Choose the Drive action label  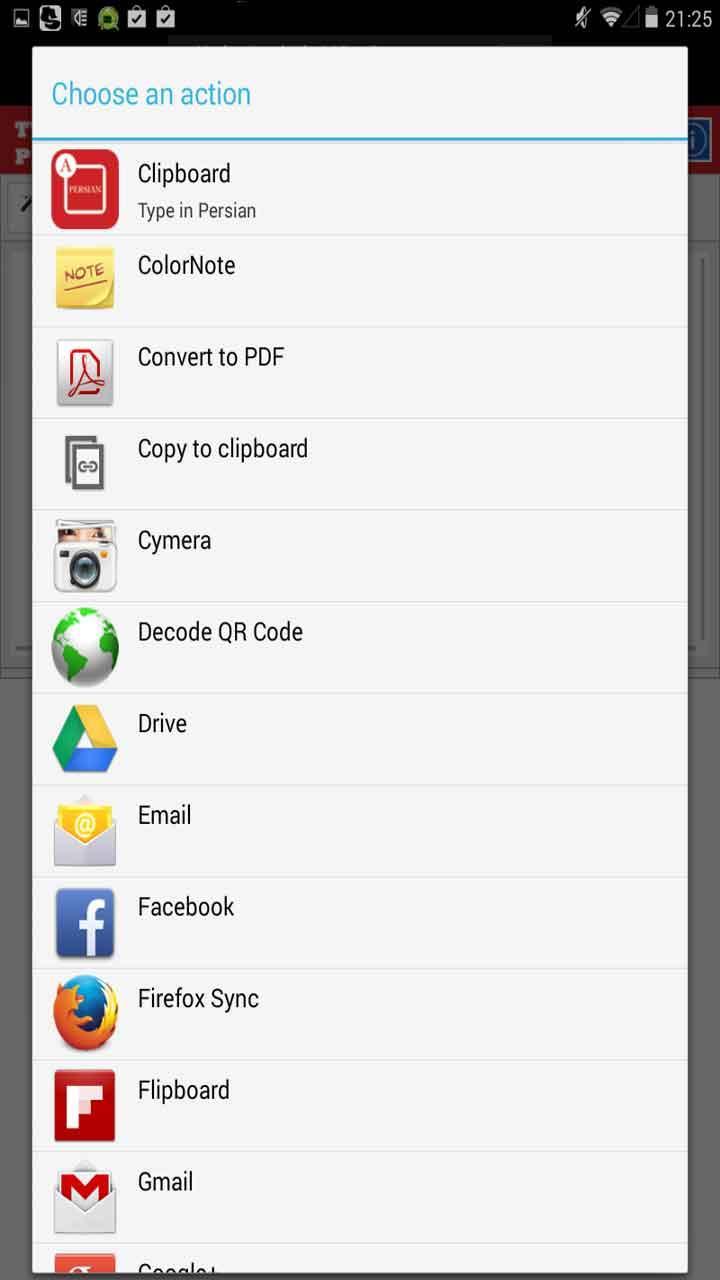pos(162,723)
